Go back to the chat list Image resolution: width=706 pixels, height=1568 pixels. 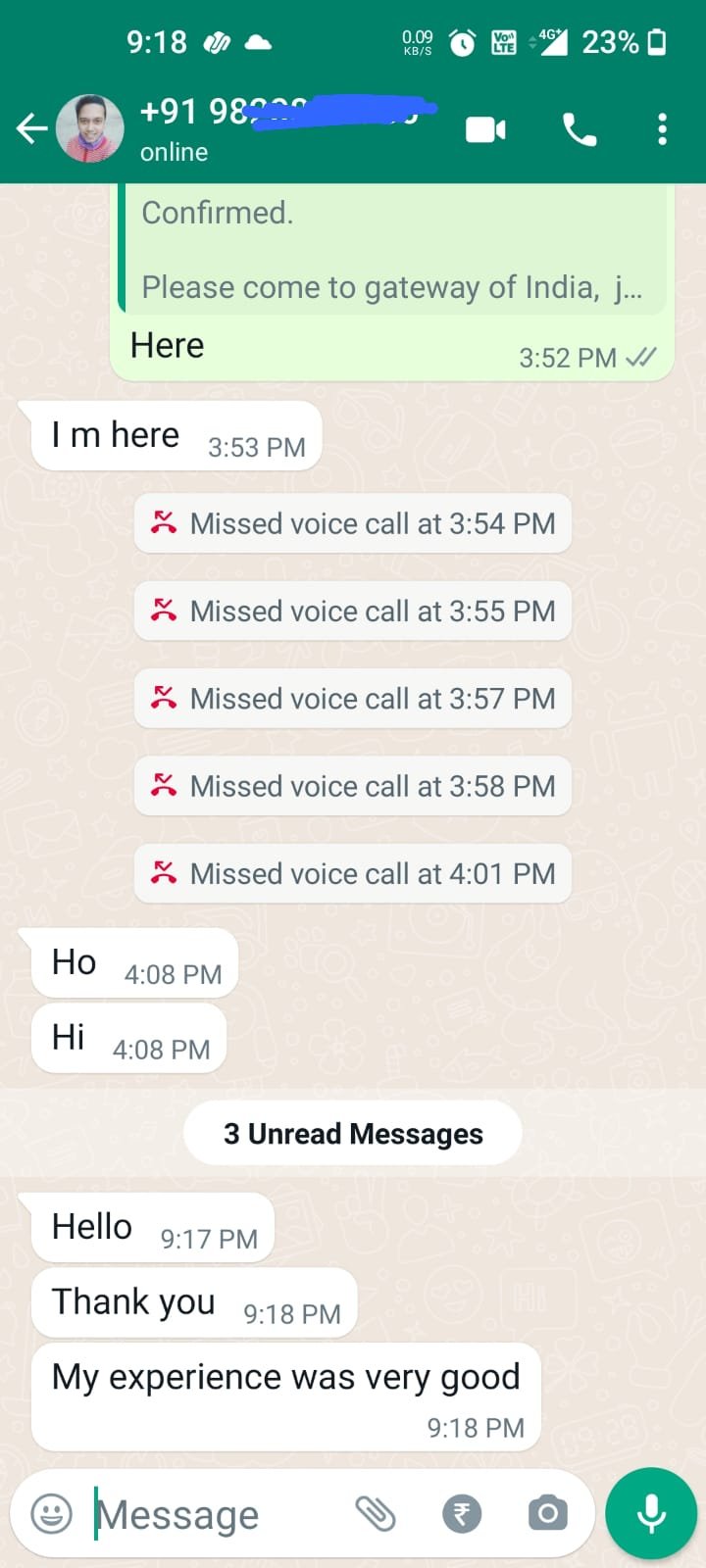pos(31,128)
